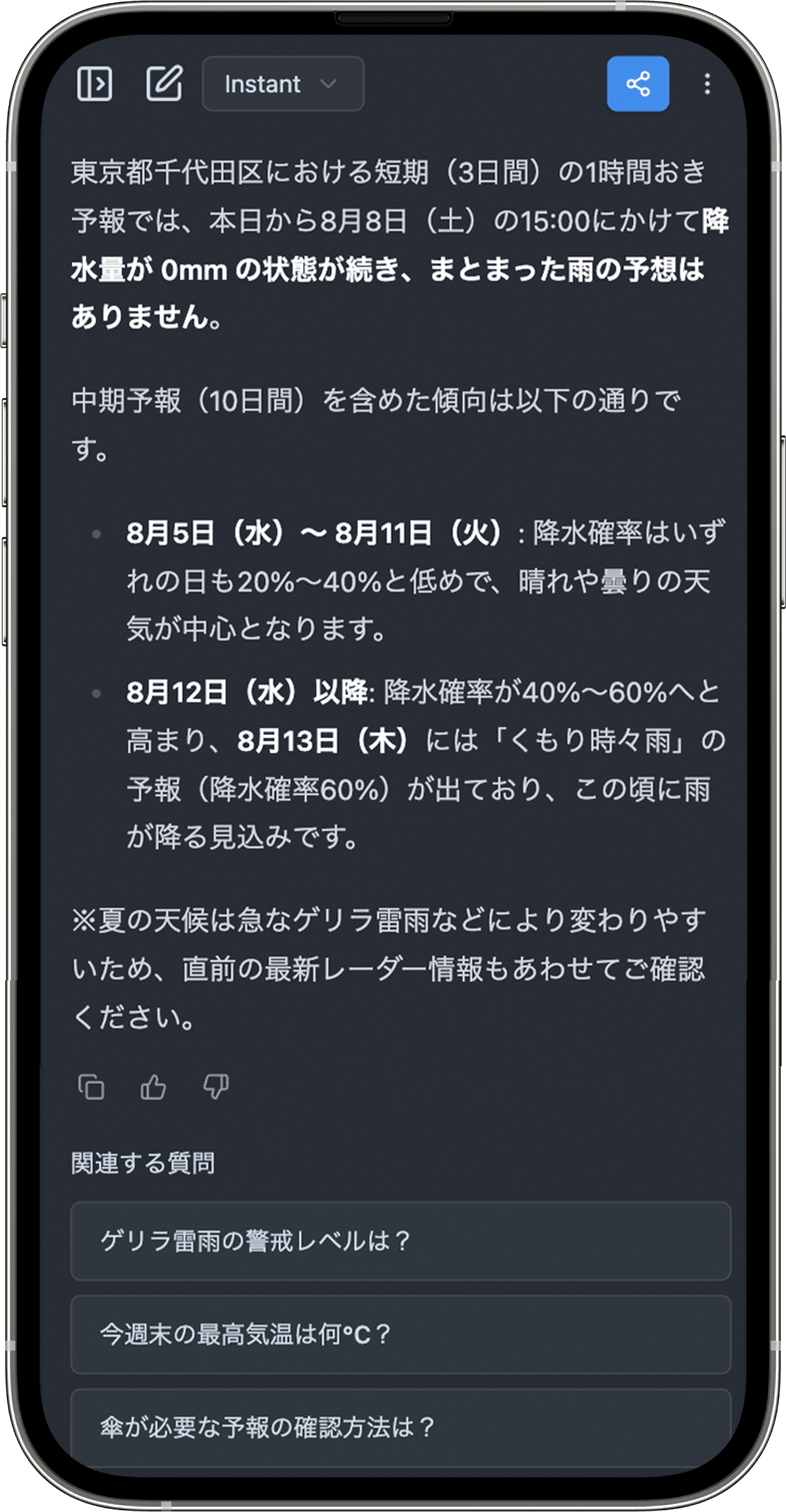Give the answer a thumbs down

click(215, 1087)
